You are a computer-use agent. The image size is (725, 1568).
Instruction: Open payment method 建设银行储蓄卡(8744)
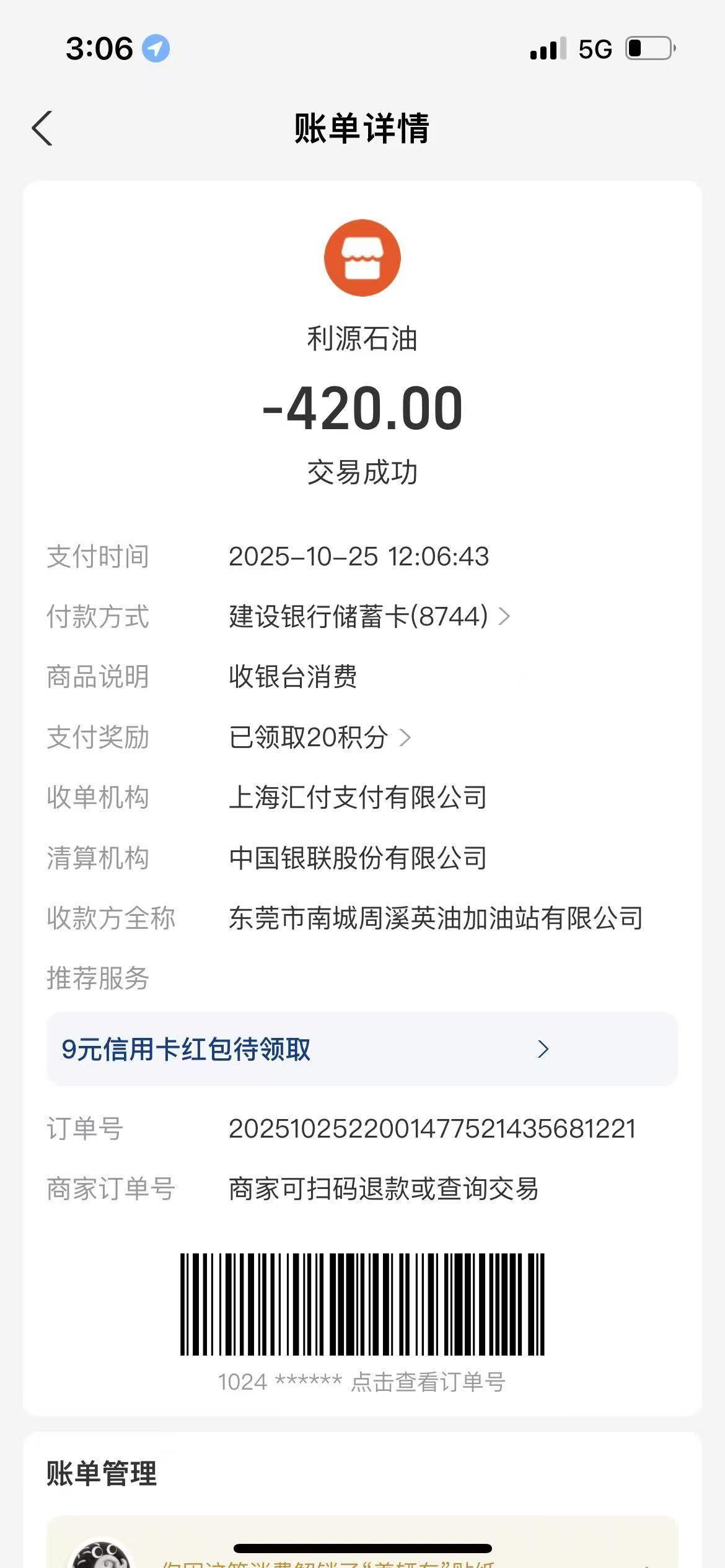pyautogui.click(x=369, y=617)
